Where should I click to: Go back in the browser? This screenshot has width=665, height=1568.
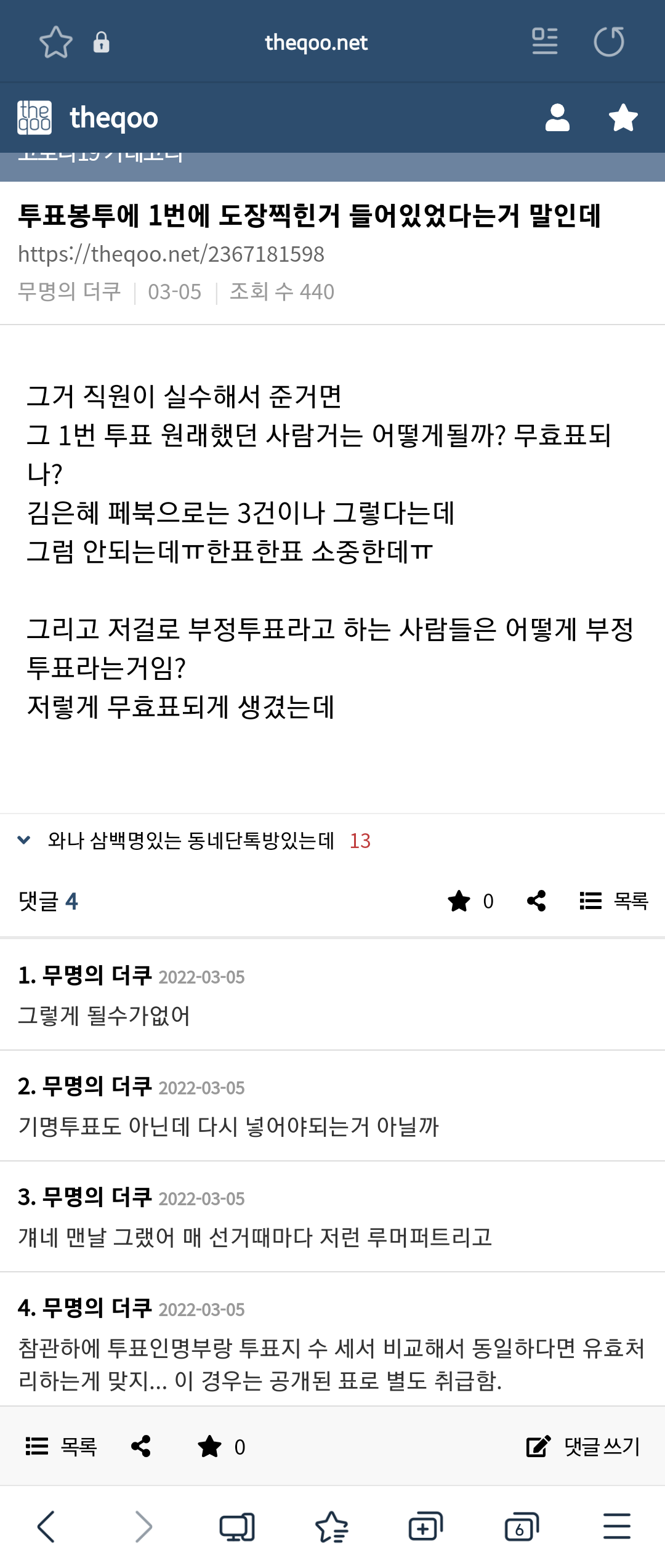pos(47,1527)
